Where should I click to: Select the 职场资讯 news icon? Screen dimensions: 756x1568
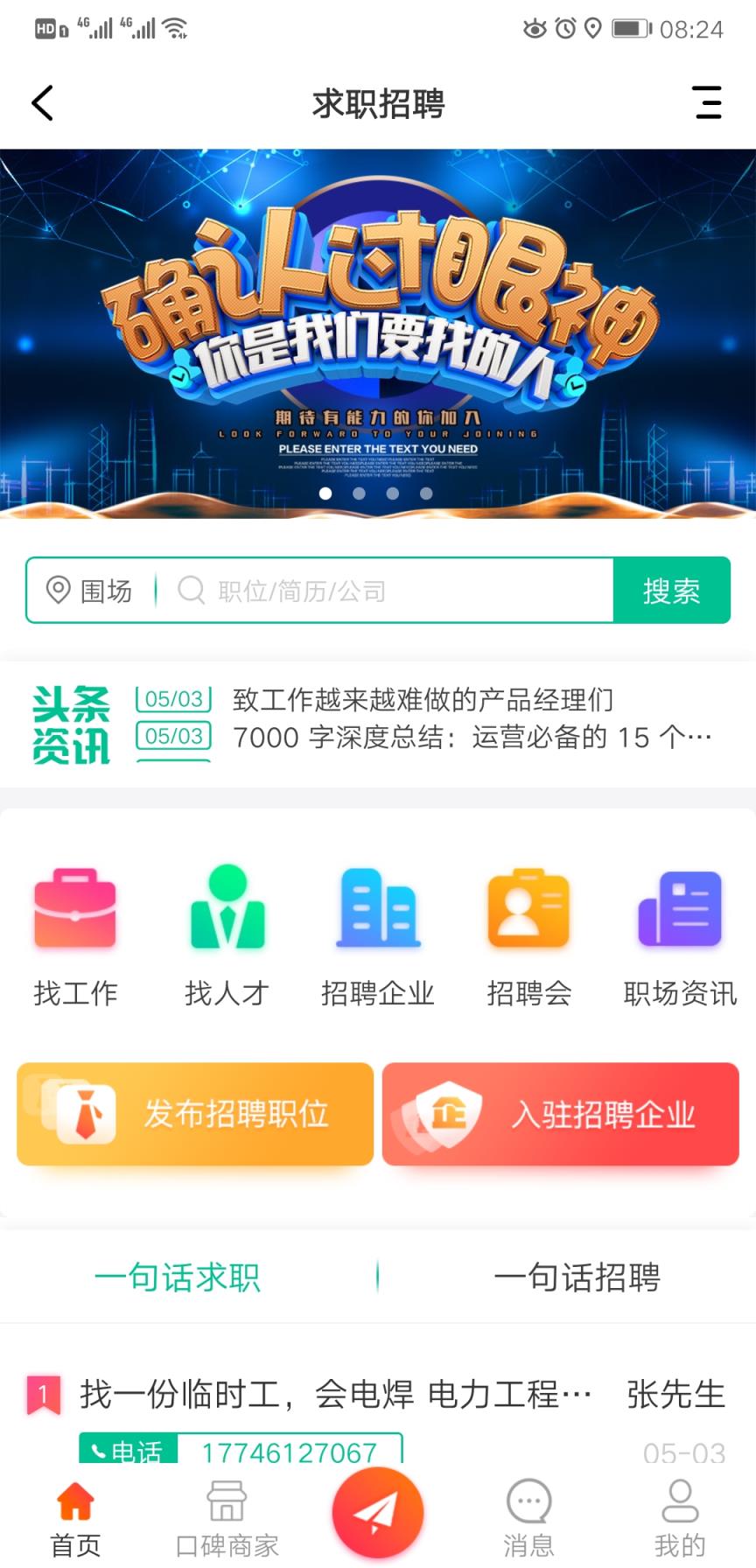679,910
